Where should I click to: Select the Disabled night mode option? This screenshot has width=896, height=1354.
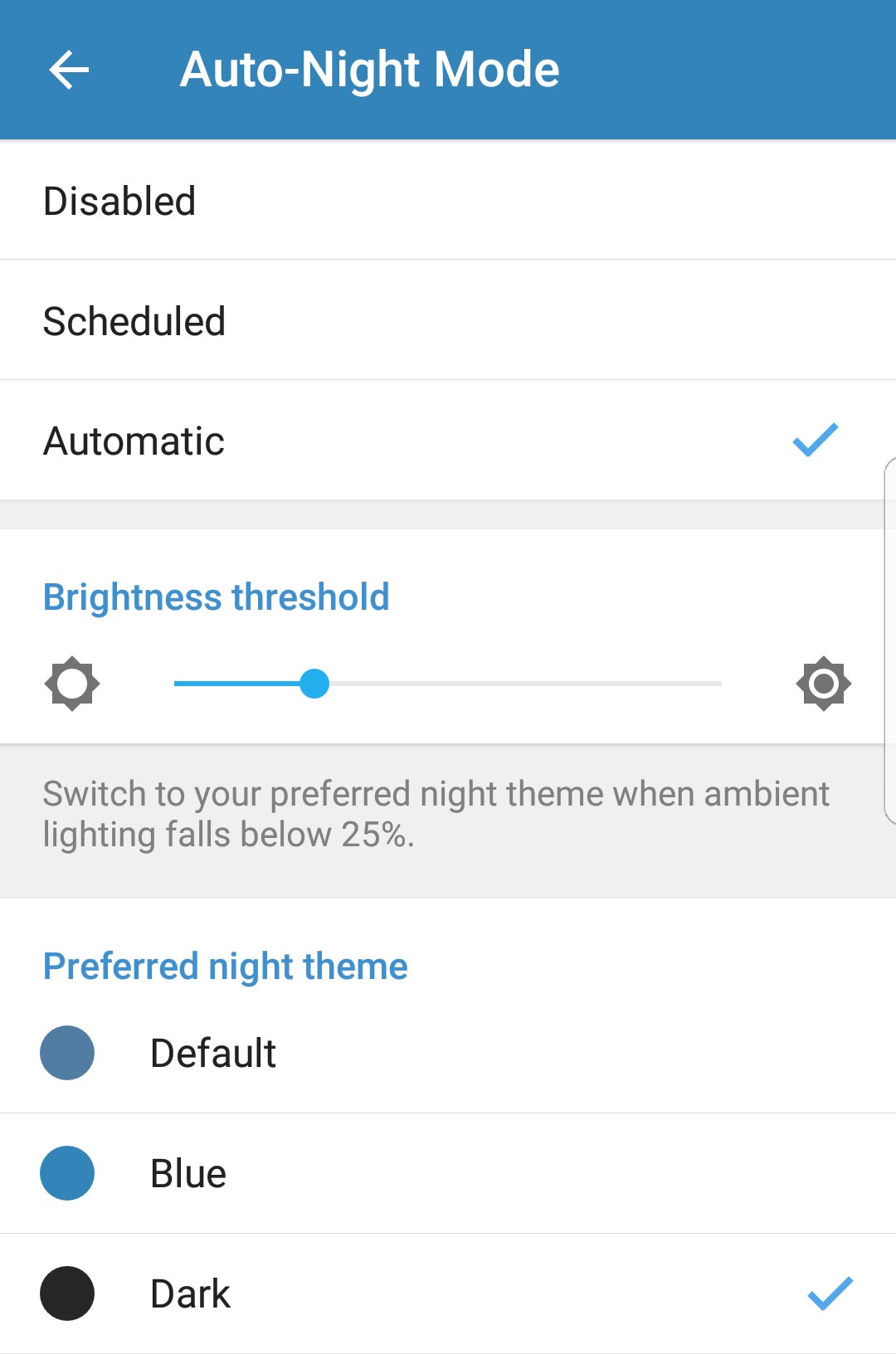tap(448, 200)
